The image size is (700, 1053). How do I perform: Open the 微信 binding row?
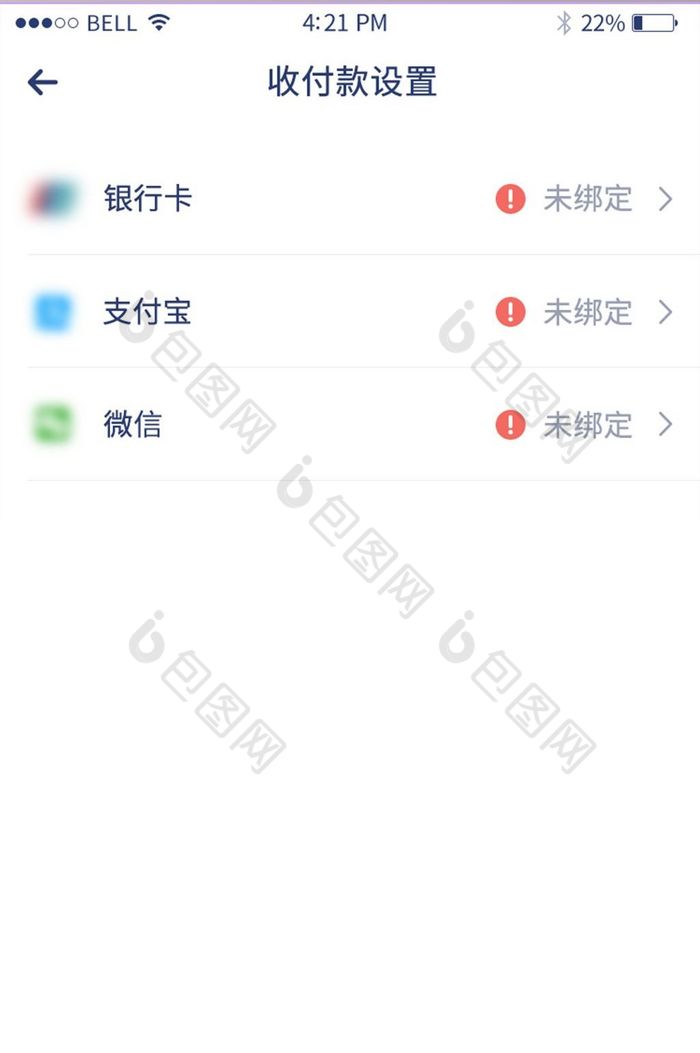click(x=350, y=425)
